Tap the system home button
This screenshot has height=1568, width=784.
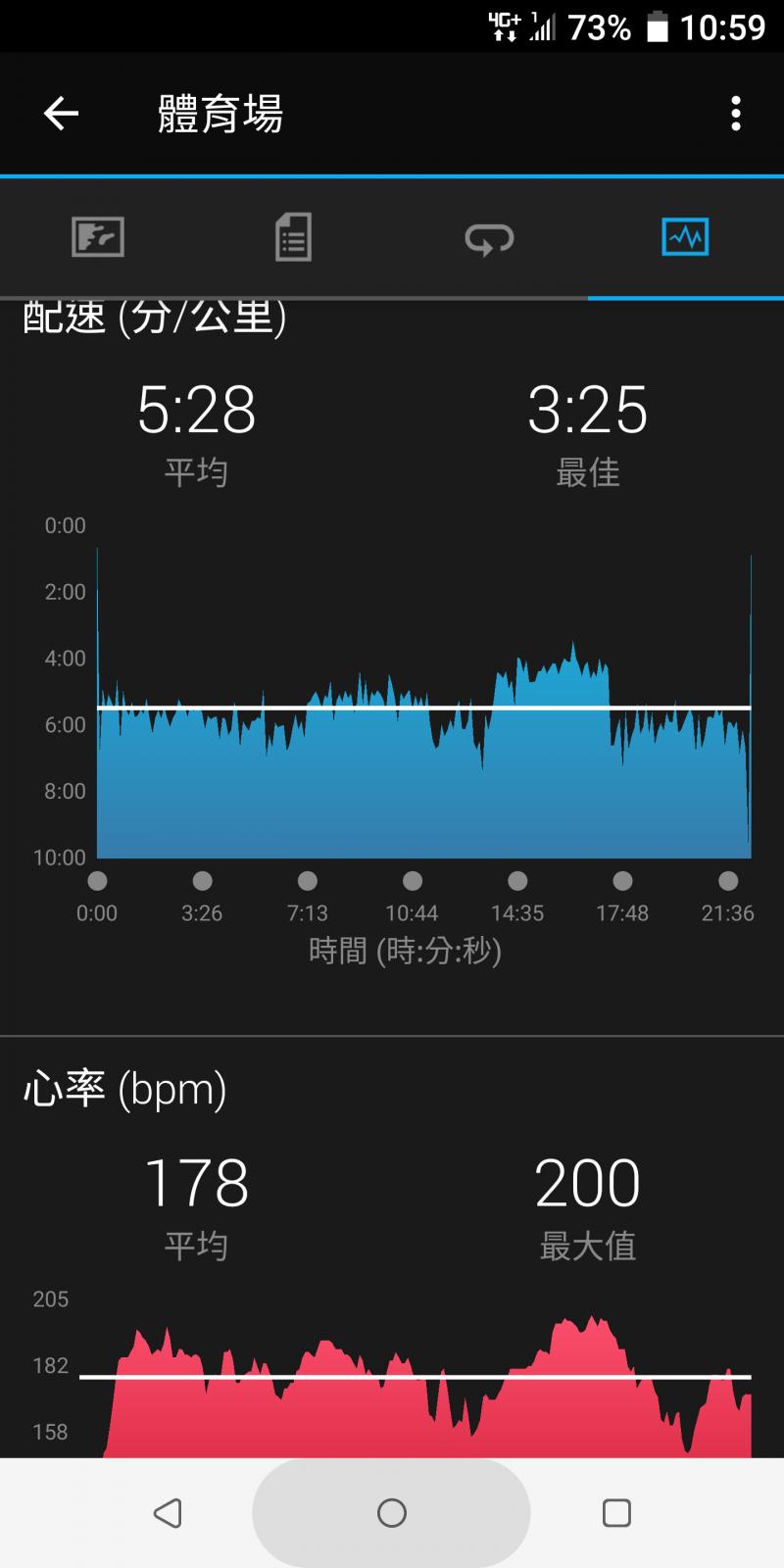coord(392,1513)
